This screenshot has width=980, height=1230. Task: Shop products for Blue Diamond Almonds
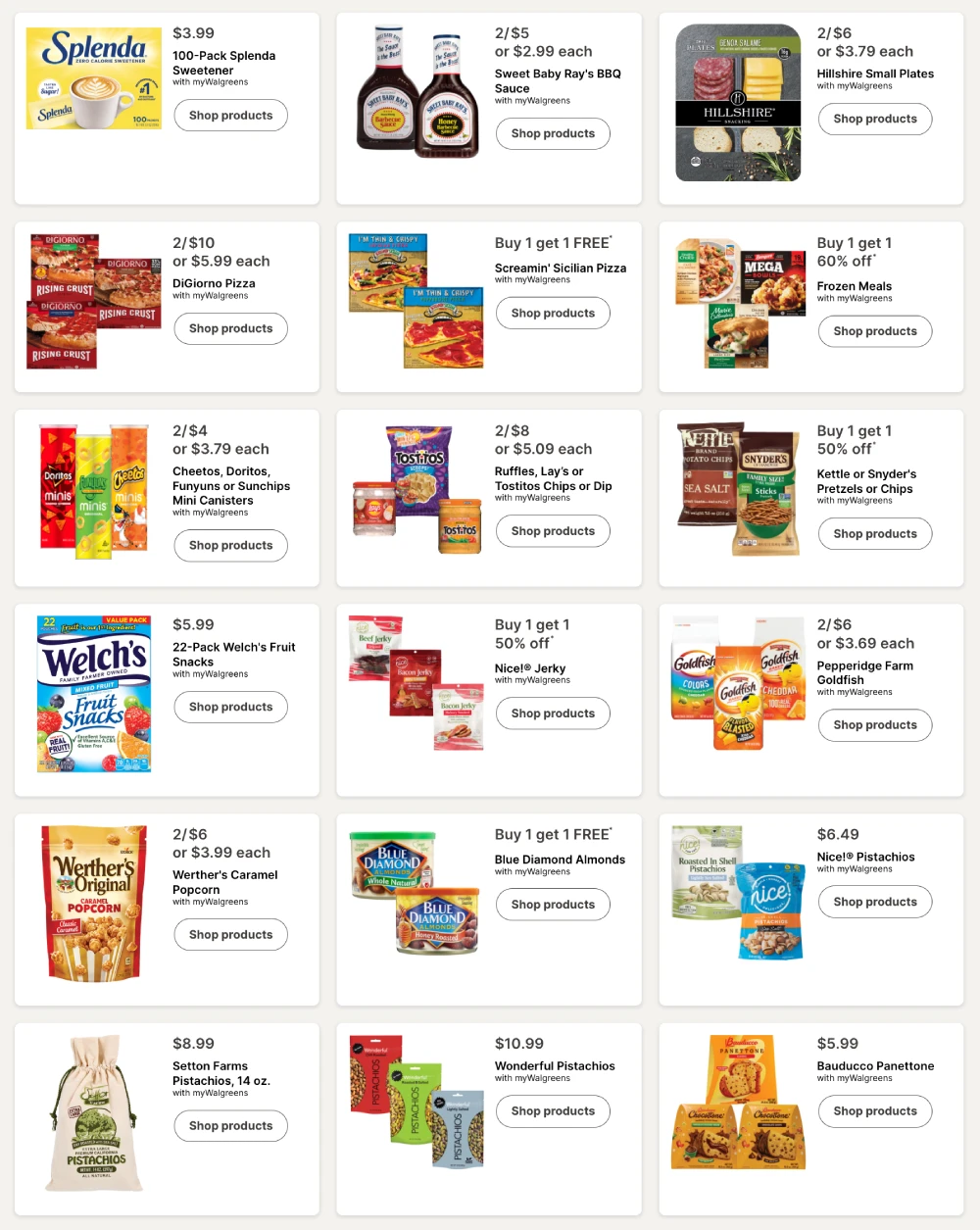click(x=553, y=905)
